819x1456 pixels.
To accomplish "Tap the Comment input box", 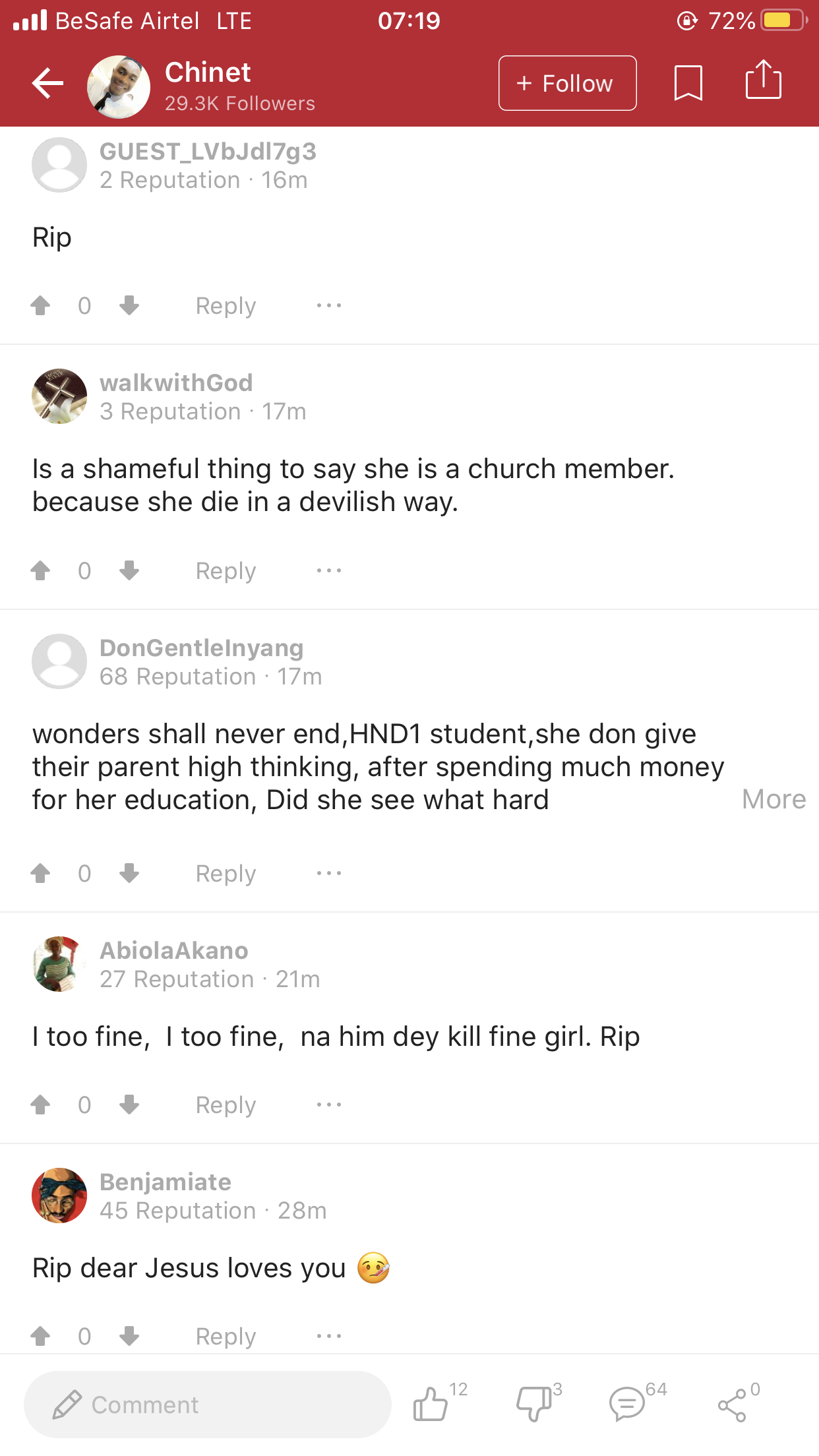I will coord(208,1405).
